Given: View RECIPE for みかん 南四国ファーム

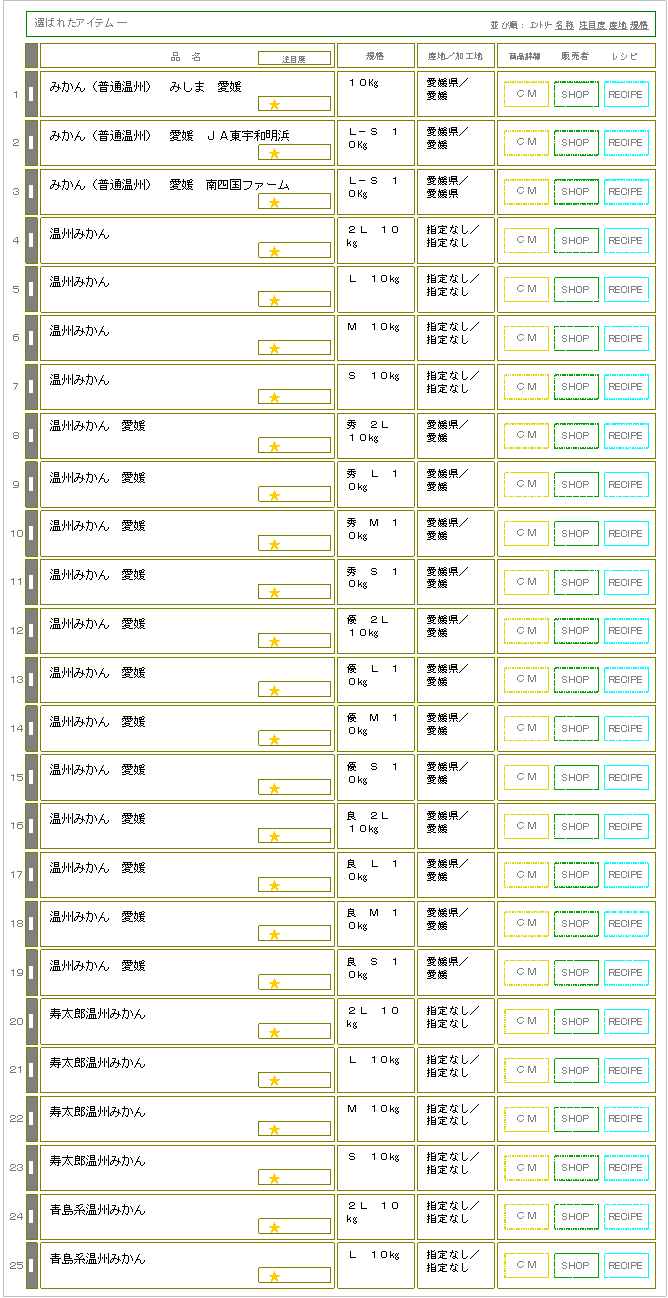Looking at the screenshot, I should 626,192.
